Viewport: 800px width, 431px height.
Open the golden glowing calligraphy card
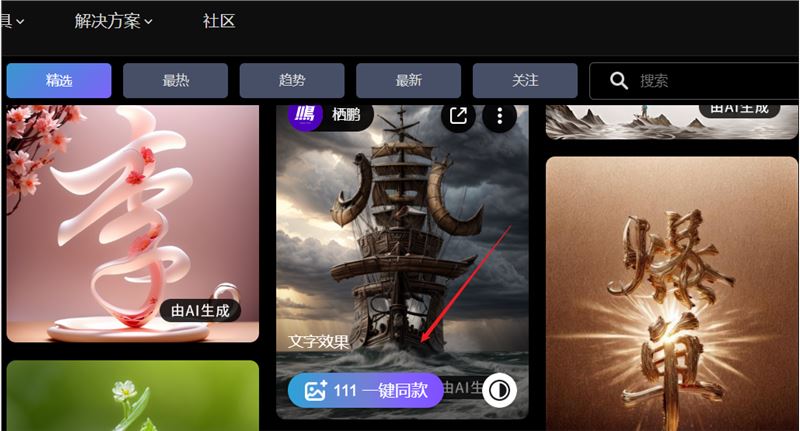click(x=671, y=290)
